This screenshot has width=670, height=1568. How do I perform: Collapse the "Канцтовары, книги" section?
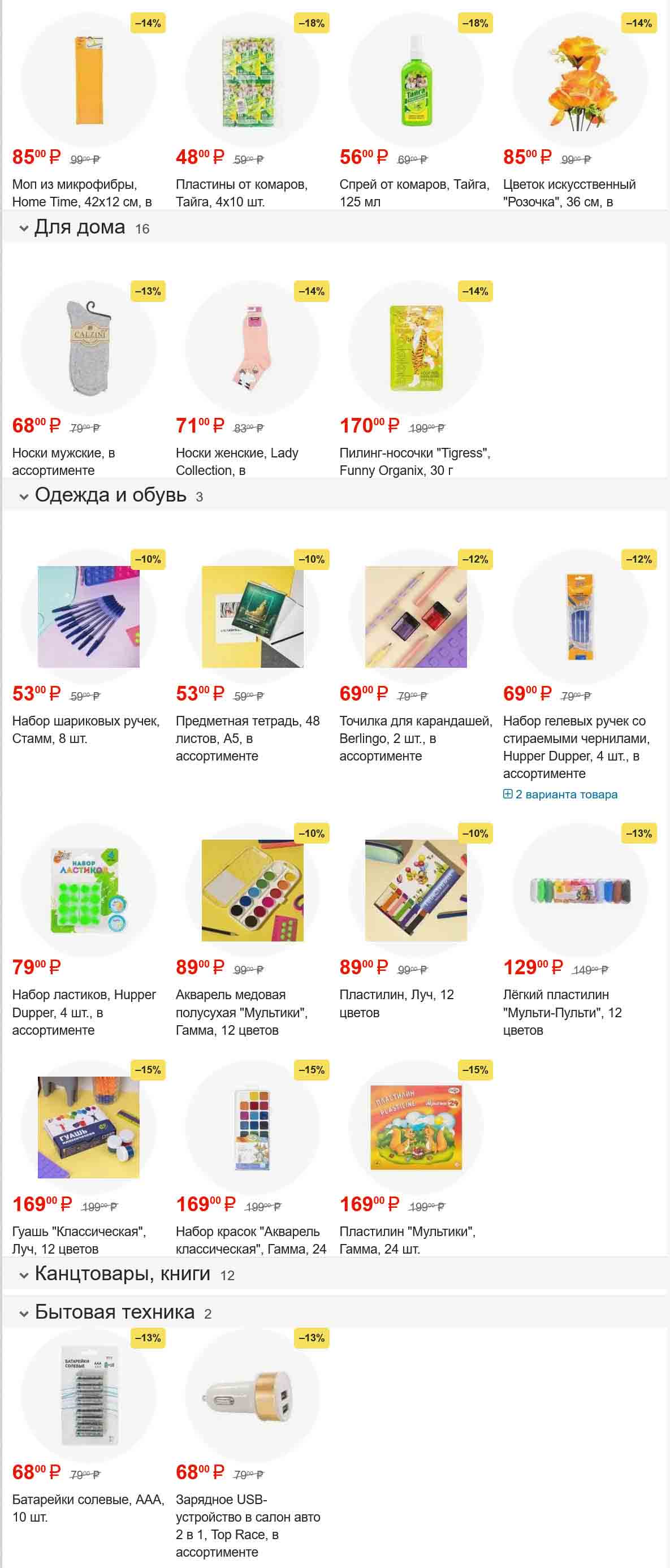24,1275
